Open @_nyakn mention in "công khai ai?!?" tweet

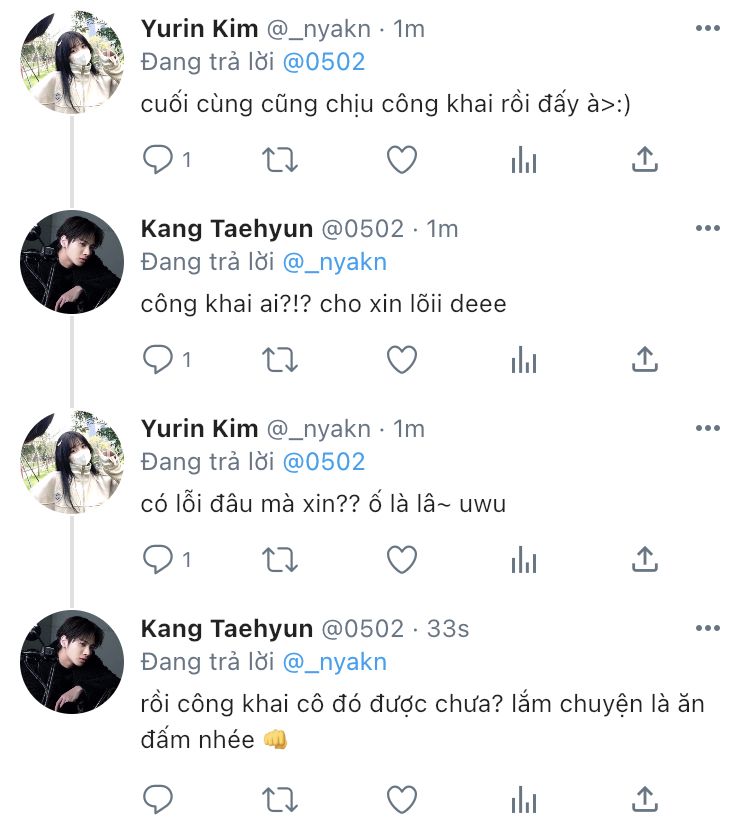pos(334,262)
